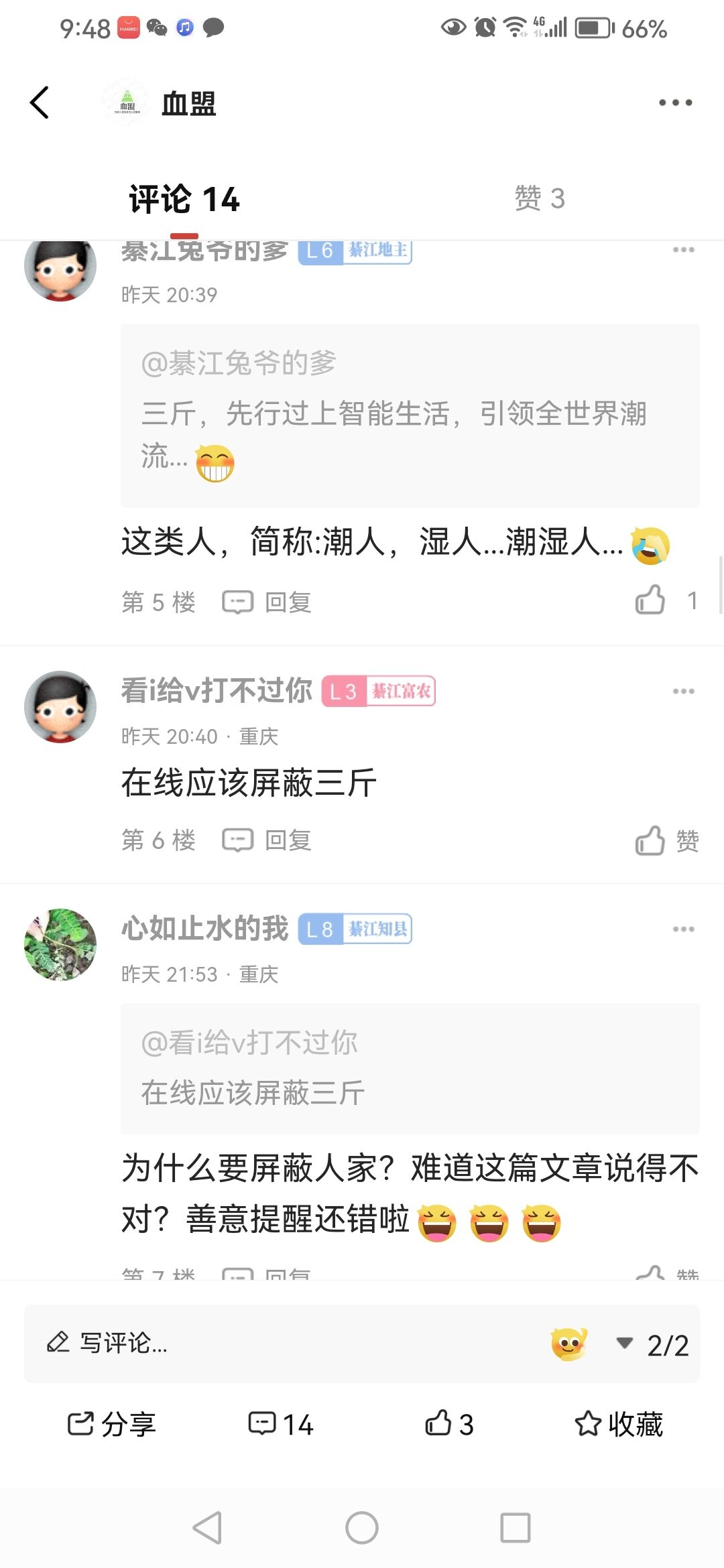Like the post with the thumbs-up showing 3
This screenshot has height=1568, width=724.
(449, 1424)
